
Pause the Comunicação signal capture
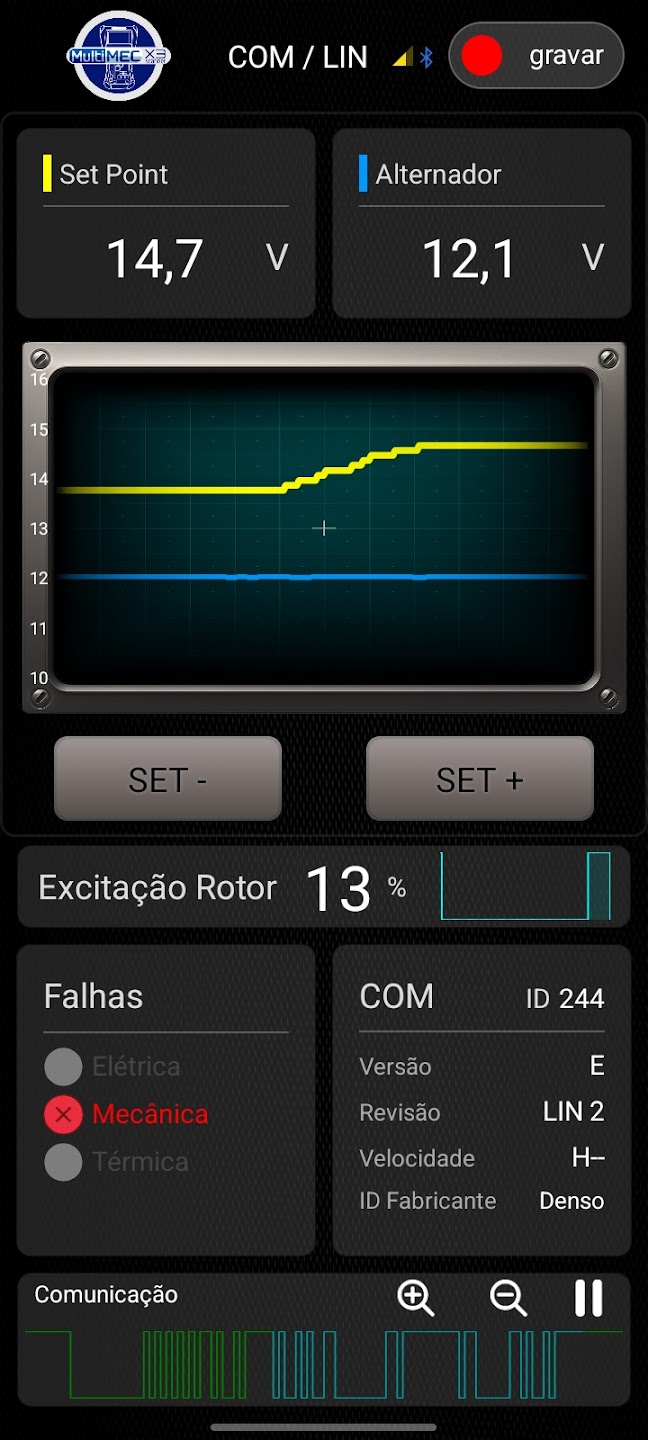(x=589, y=1298)
